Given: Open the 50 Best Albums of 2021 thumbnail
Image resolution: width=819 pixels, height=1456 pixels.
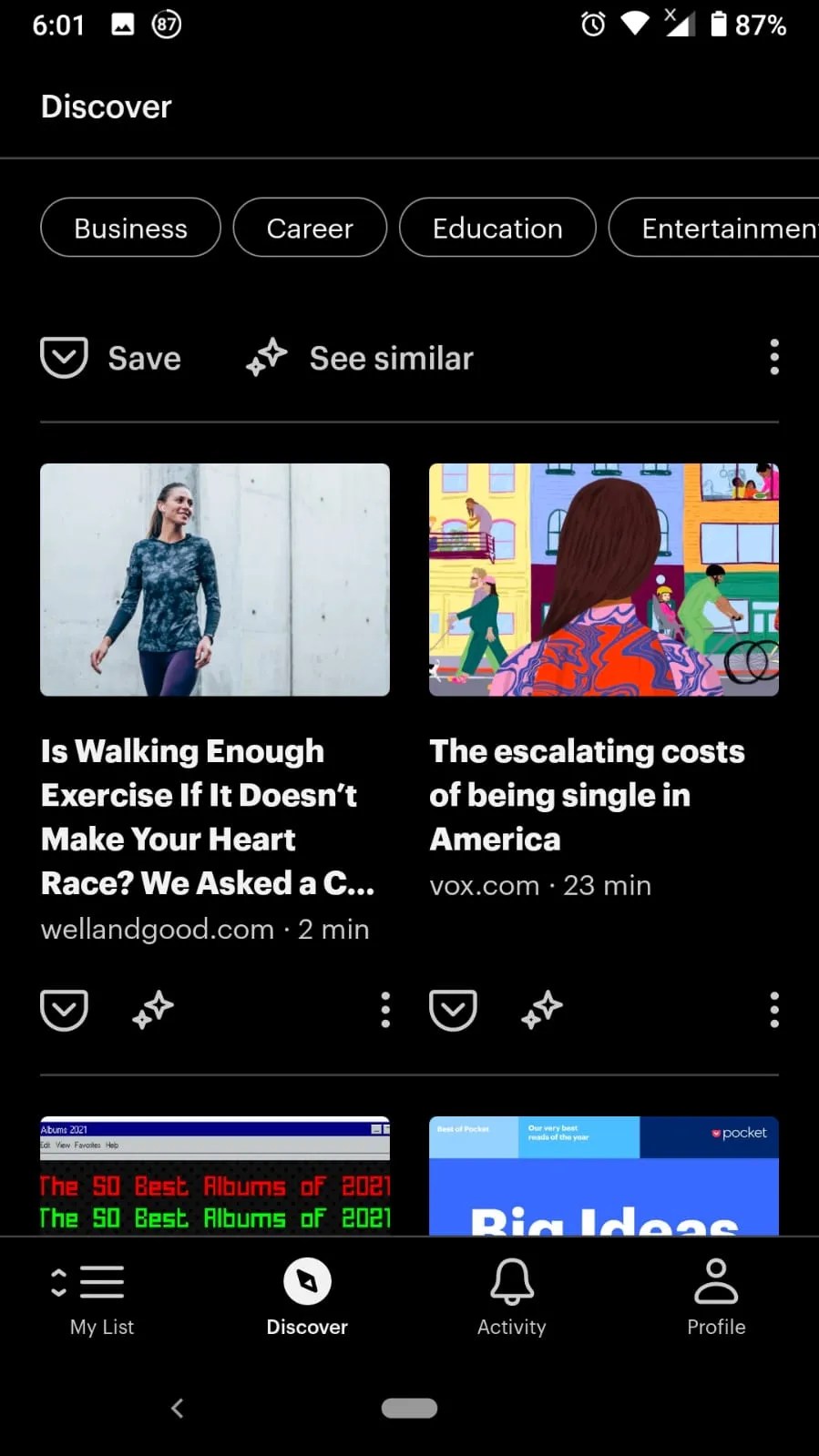Looking at the screenshot, I should coord(215,1175).
